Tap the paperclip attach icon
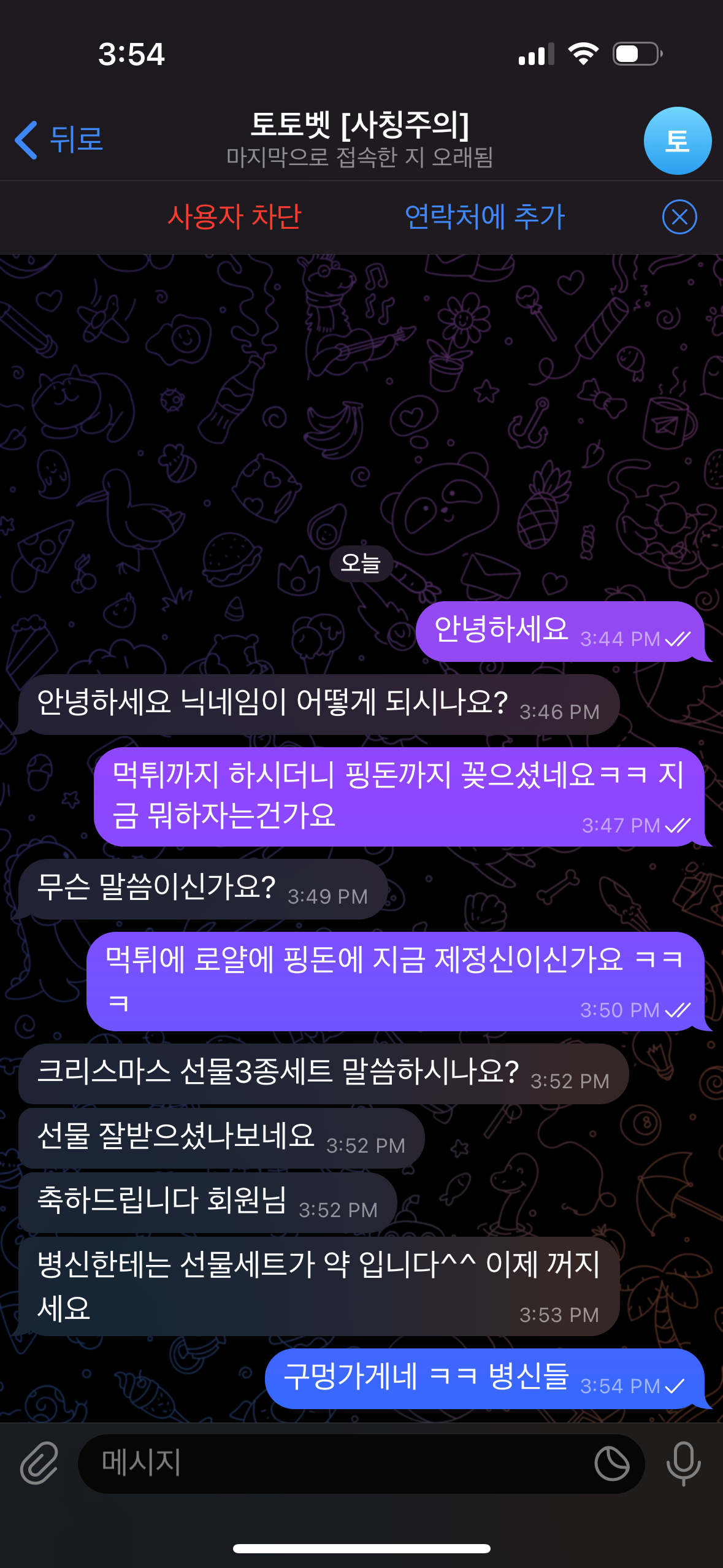This screenshot has height=1568, width=723. (39, 1464)
